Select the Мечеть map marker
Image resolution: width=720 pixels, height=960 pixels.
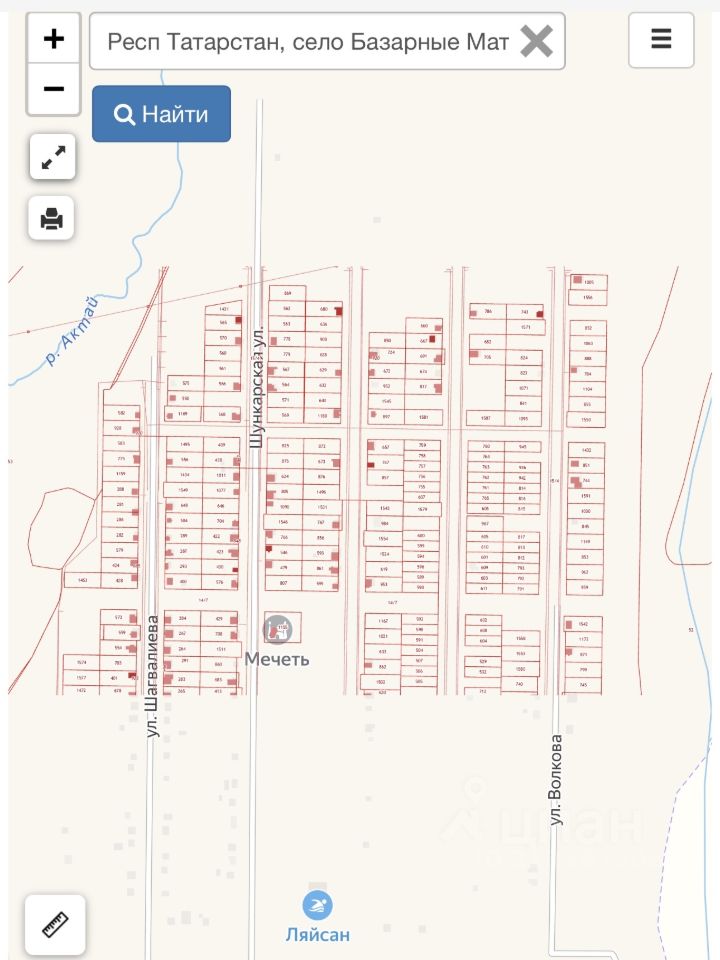point(277,629)
